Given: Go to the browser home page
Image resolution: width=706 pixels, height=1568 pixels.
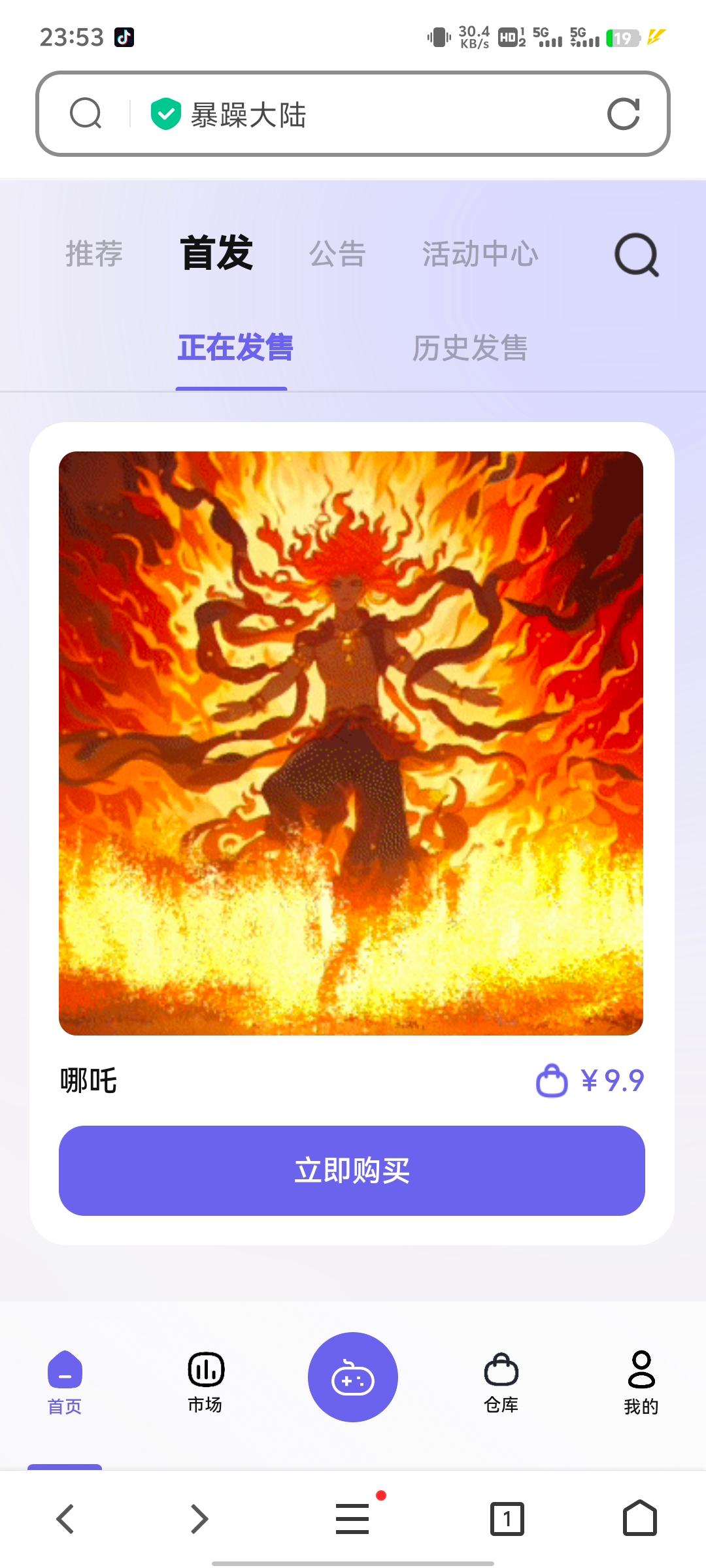Looking at the screenshot, I should click(x=639, y=1518).
